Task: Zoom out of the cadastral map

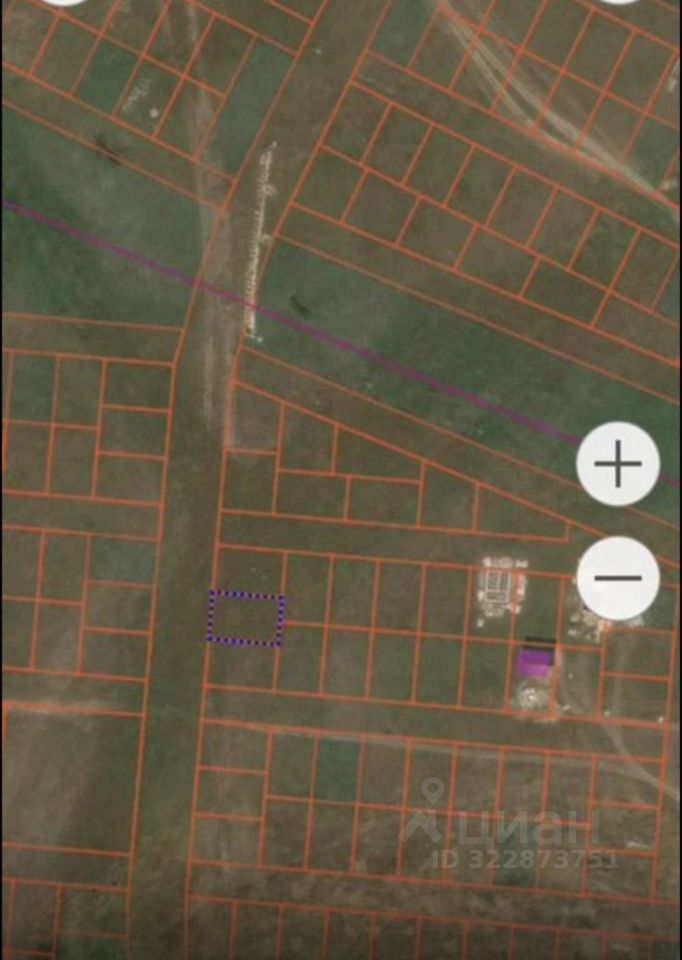Action: point(618,577)
